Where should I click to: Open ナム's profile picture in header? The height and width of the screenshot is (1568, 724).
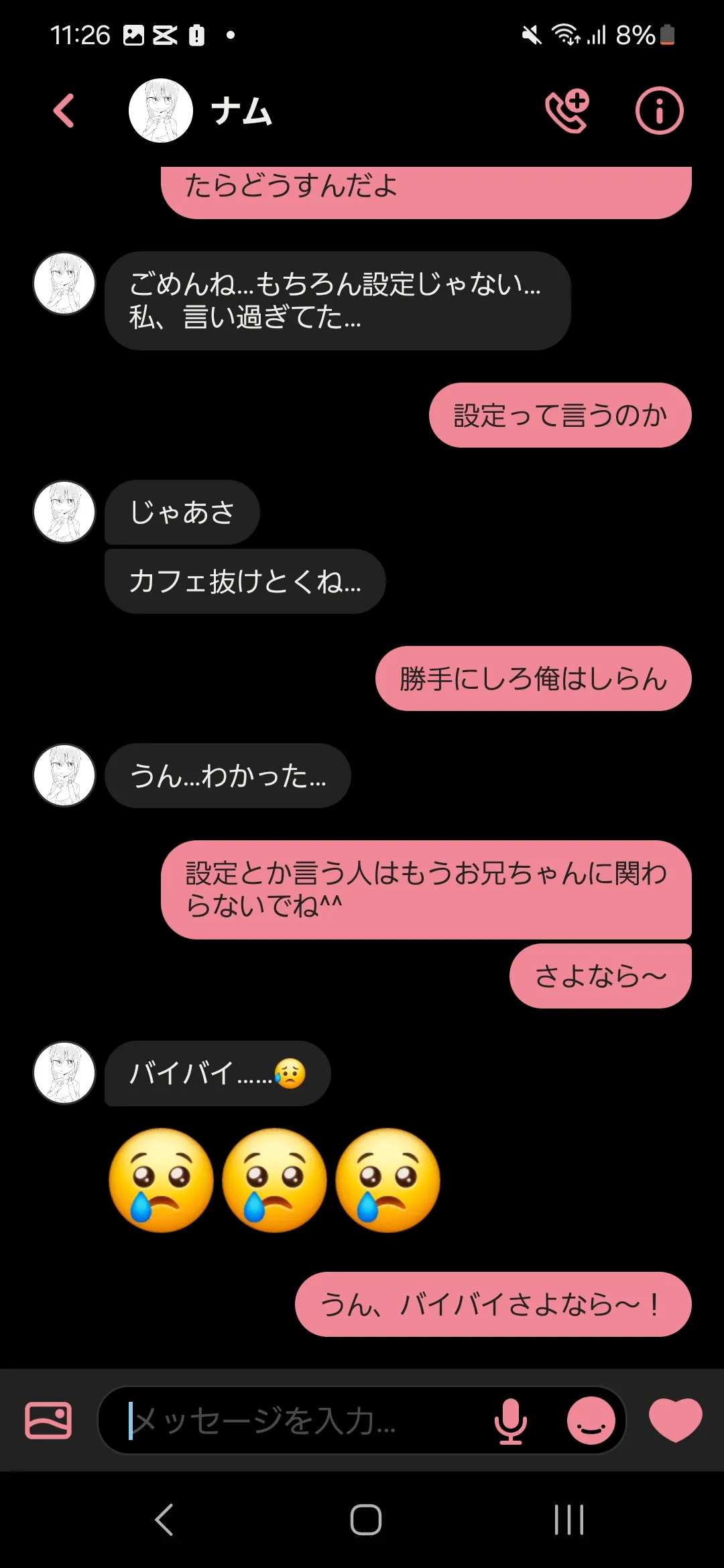(x=161, y=111)
